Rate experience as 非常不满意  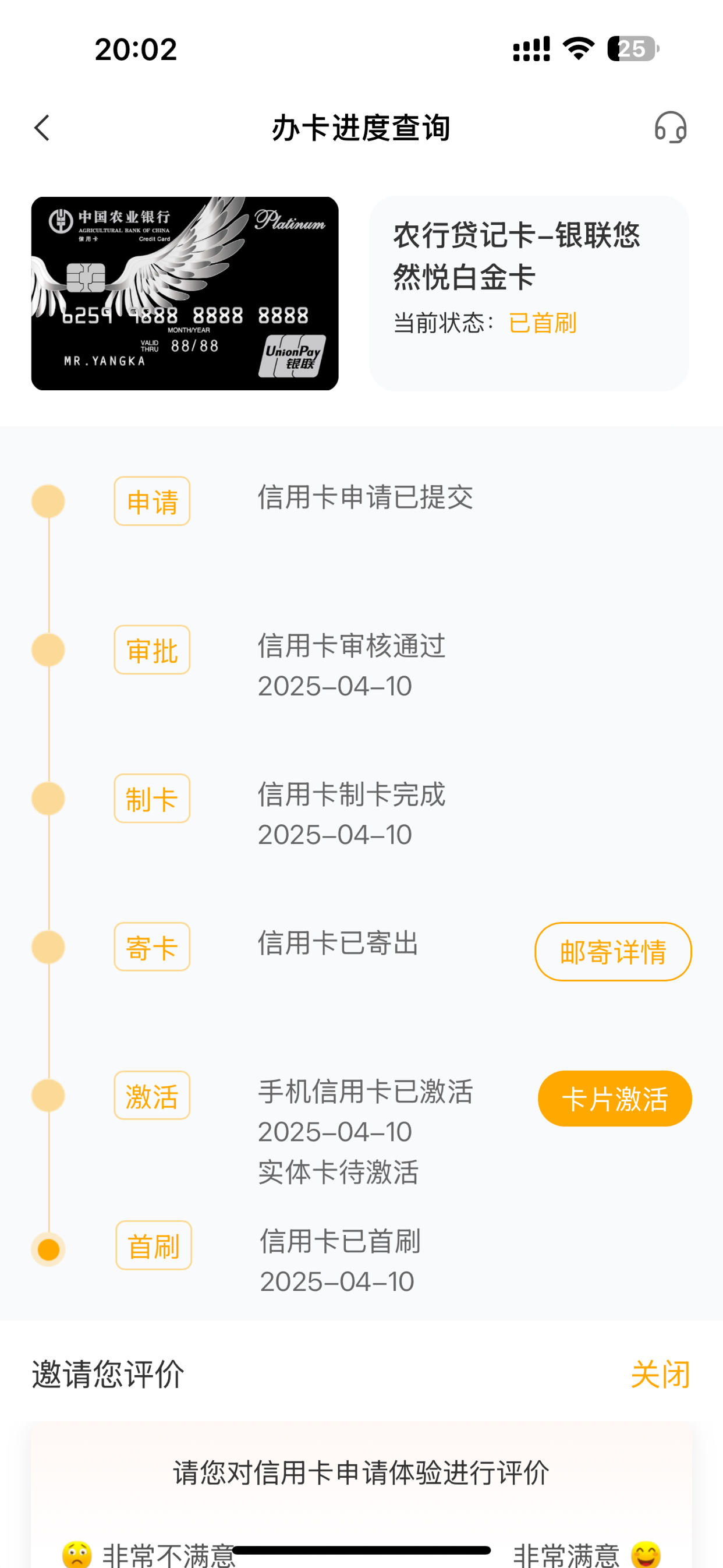click(148, 1554)
